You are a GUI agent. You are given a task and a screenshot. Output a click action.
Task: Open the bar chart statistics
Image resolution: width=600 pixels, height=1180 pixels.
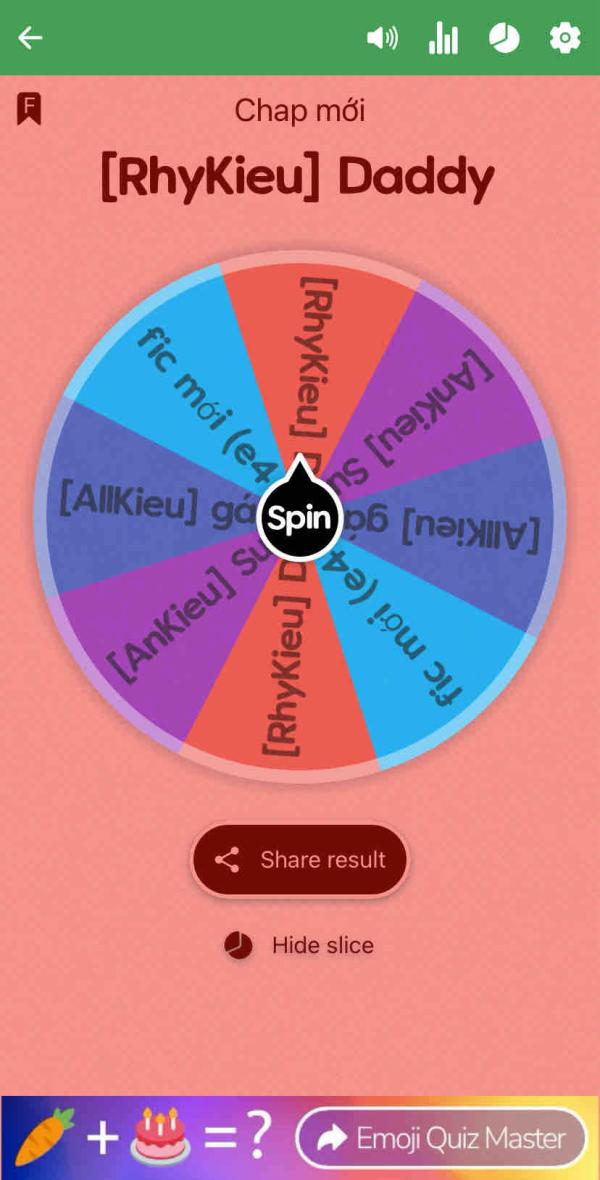tap(443, 38)
